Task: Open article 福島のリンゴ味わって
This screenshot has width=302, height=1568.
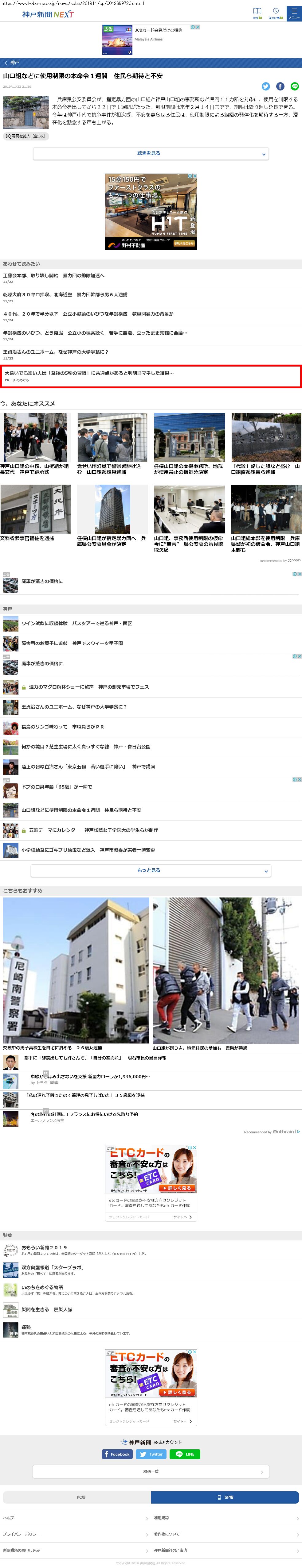Action: (62, 727)
